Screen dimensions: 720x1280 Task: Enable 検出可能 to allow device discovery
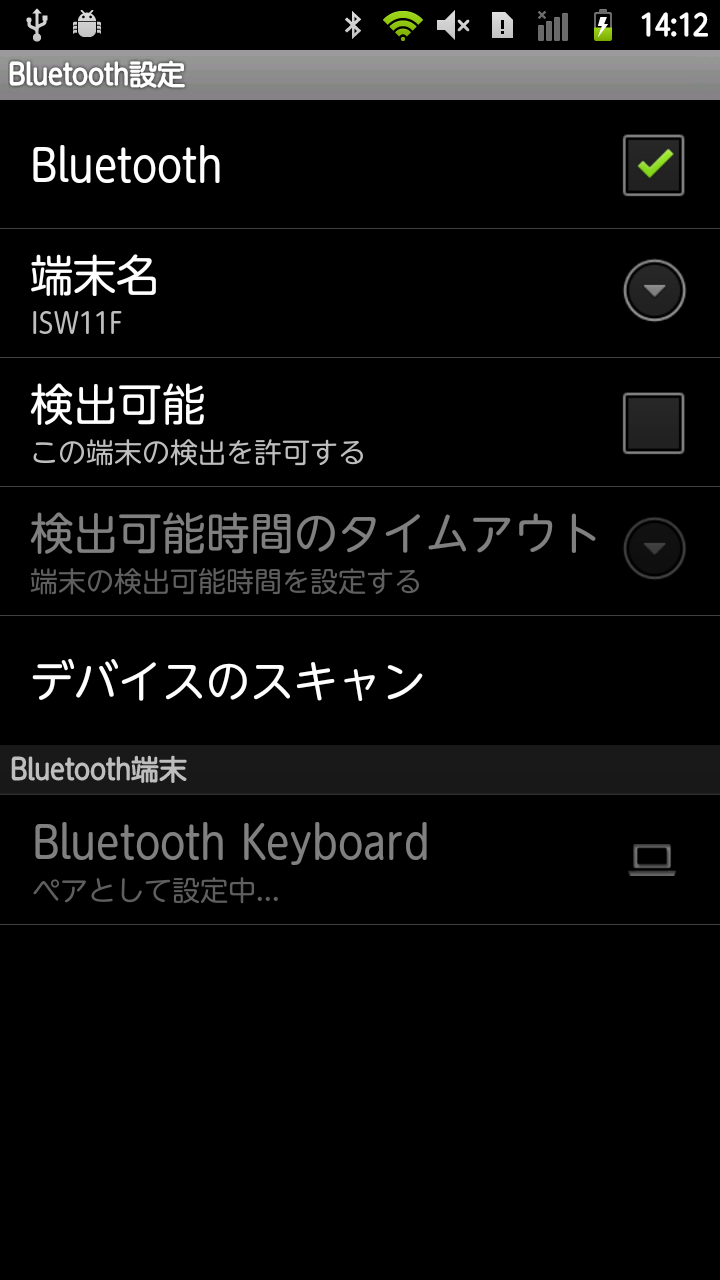[652, 420]
